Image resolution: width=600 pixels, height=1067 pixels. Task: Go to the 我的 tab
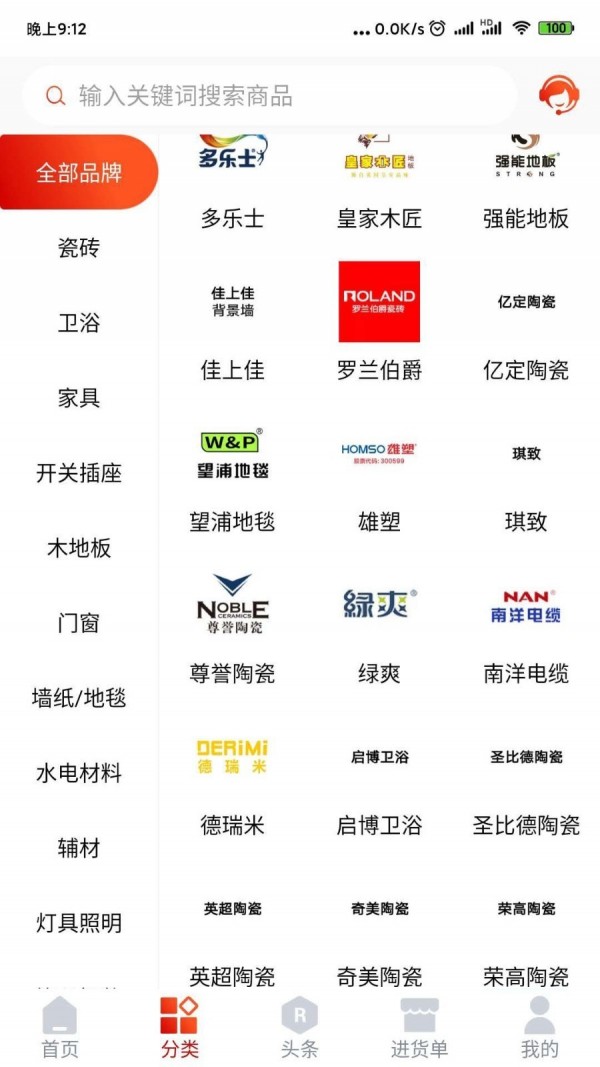539,1028
